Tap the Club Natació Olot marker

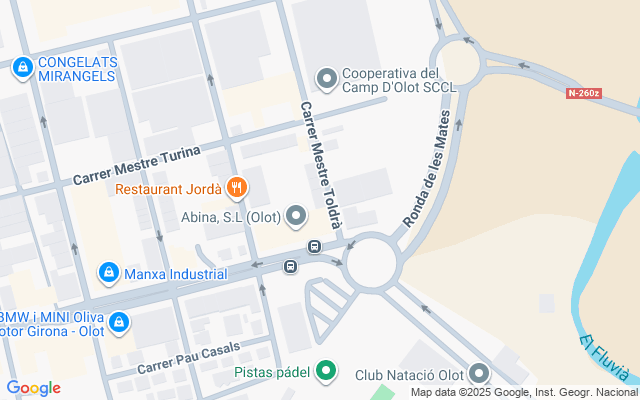479,374
